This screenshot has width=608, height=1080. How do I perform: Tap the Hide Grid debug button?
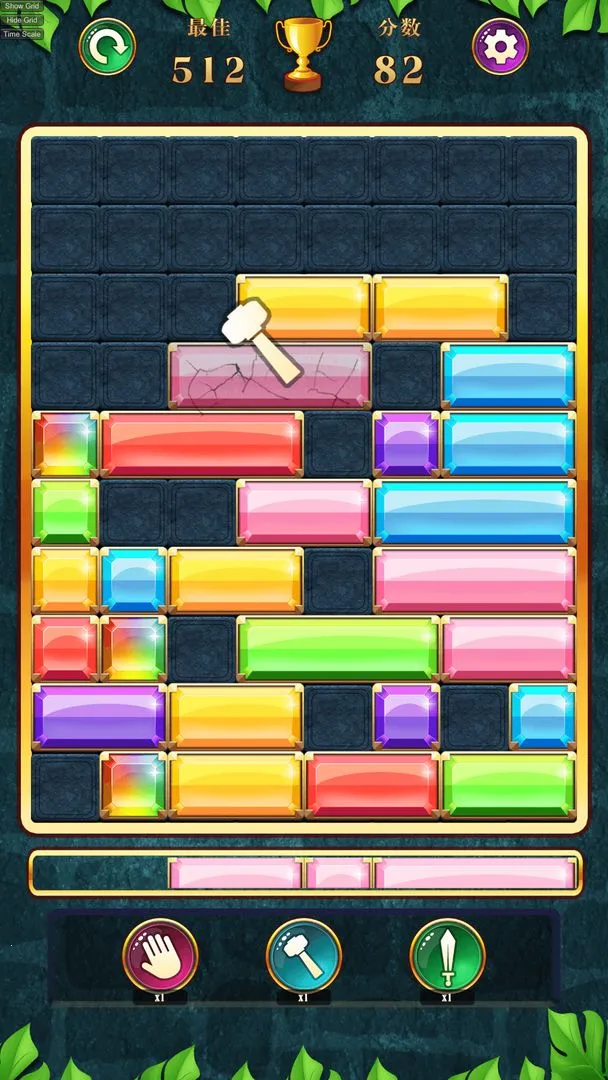(21, 20)
